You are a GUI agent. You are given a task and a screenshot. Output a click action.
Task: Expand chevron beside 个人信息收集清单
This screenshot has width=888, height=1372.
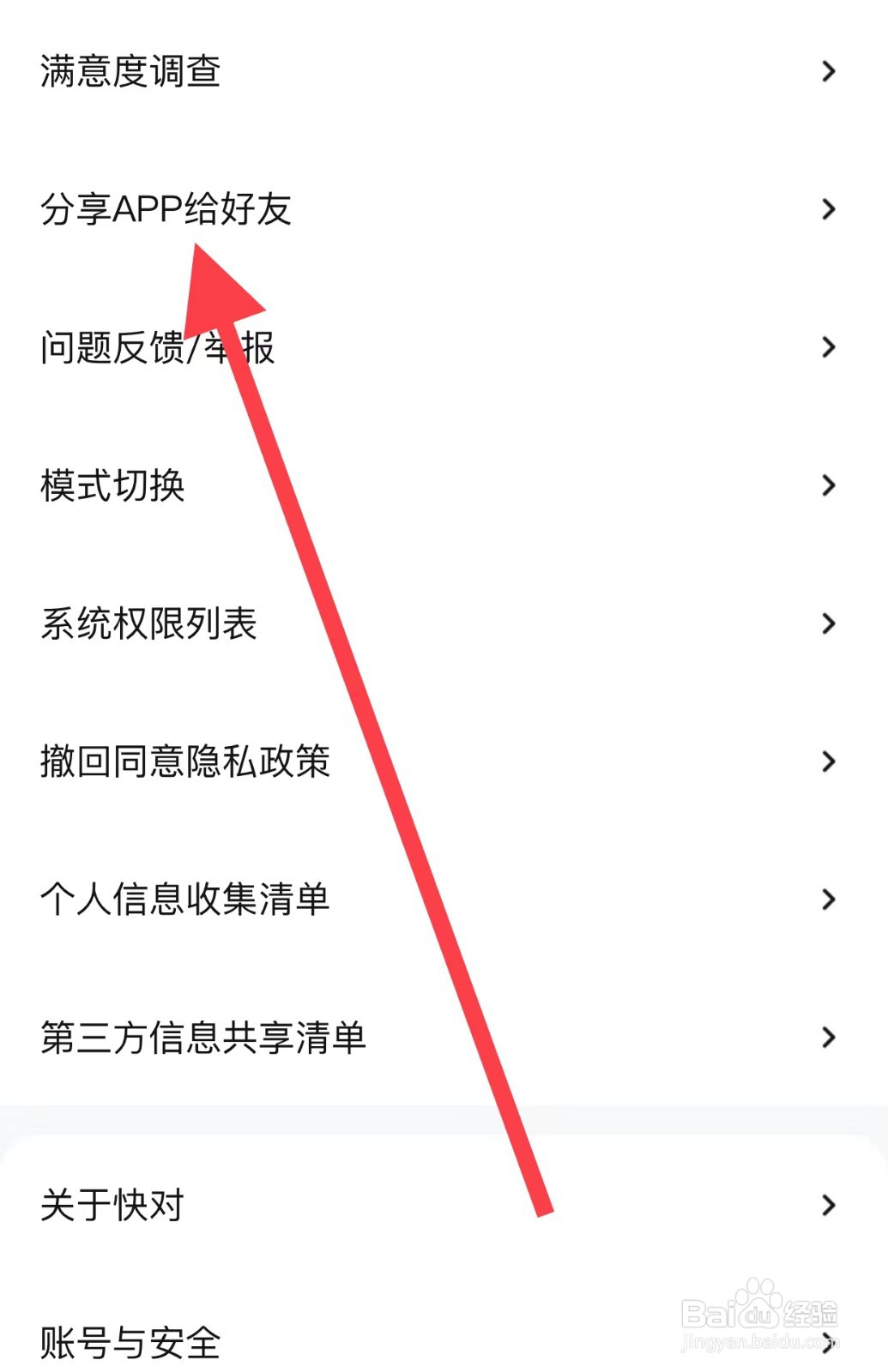(826, 899)
